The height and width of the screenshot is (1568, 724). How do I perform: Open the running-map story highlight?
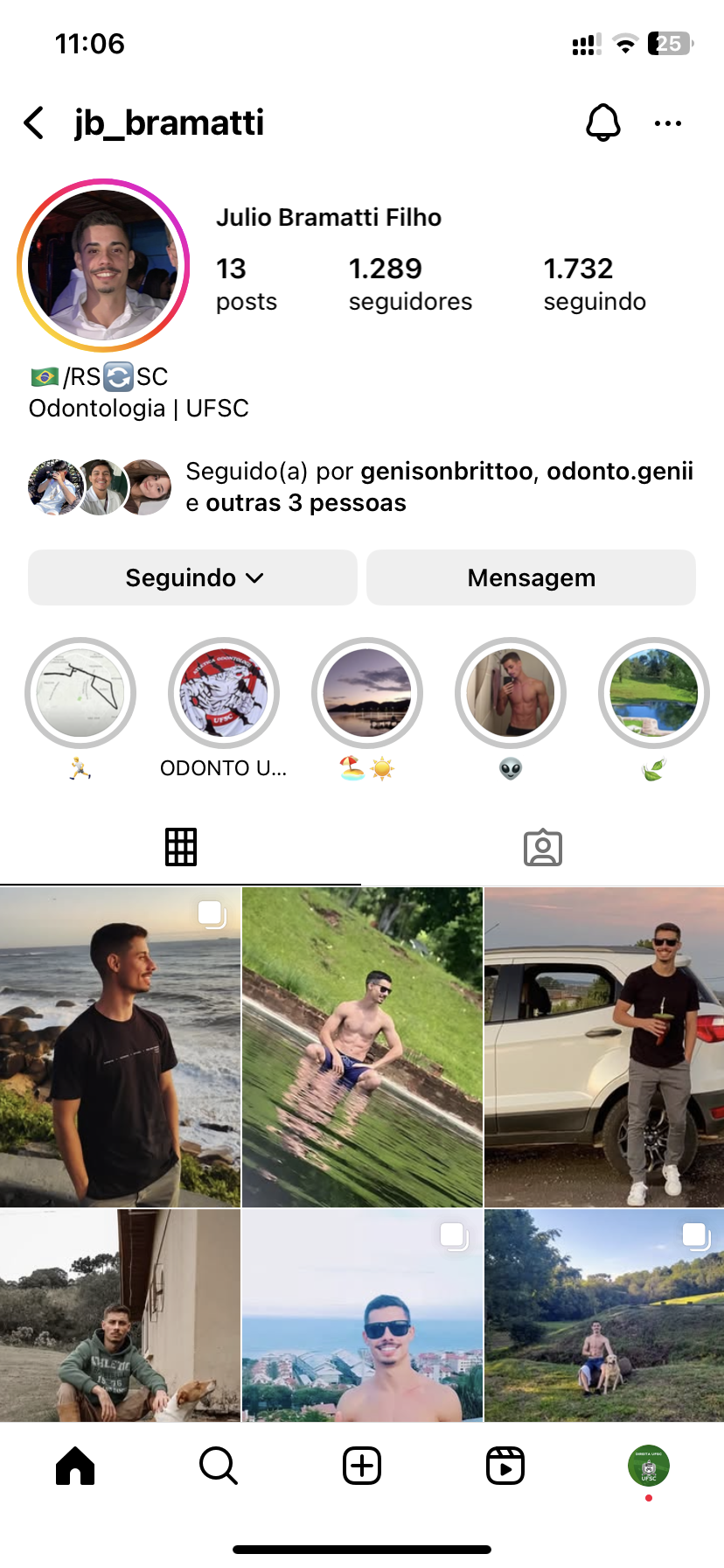[x=80, y=693]
